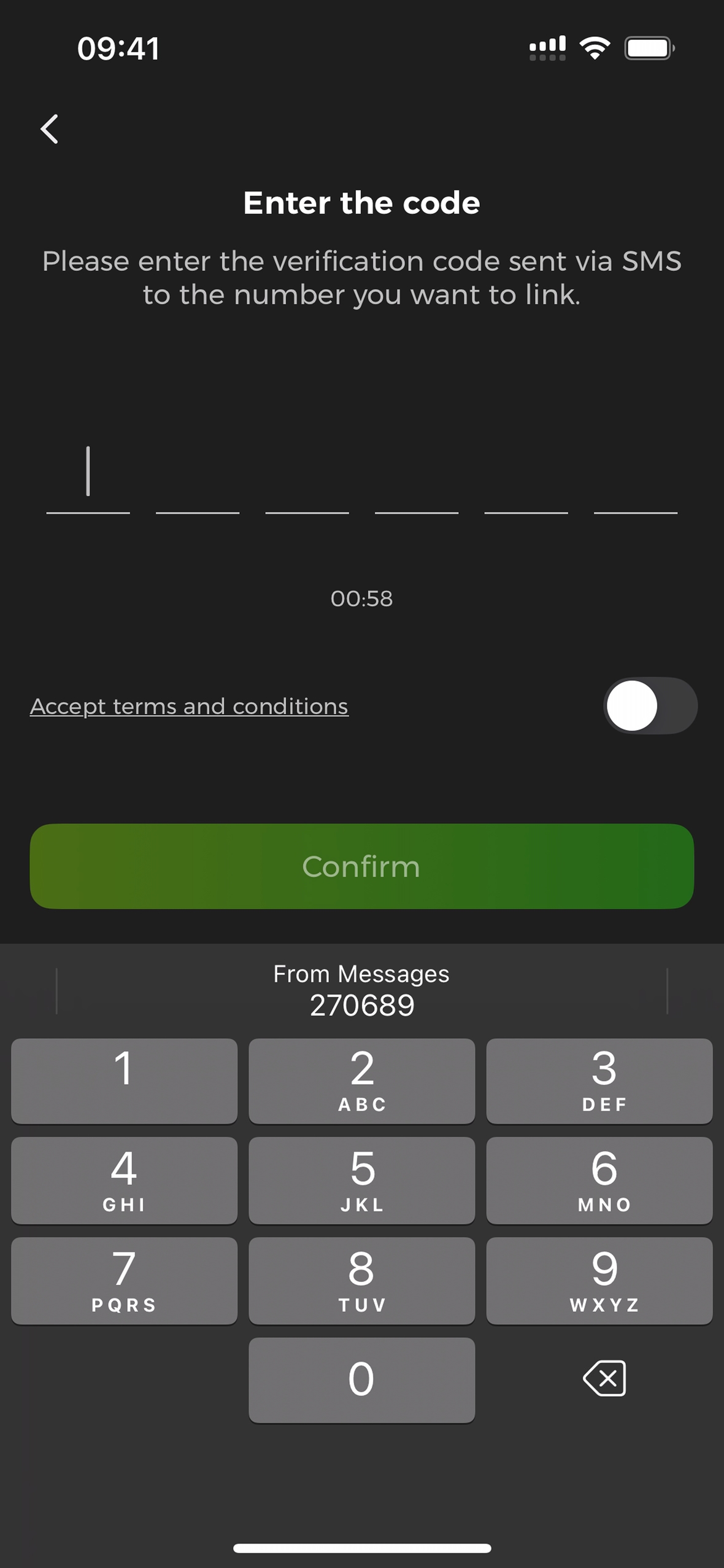Image resolution: width=724 pixels, height=1568 pixels.
Task: Hit the 5 key
Action: point(362,1180)
